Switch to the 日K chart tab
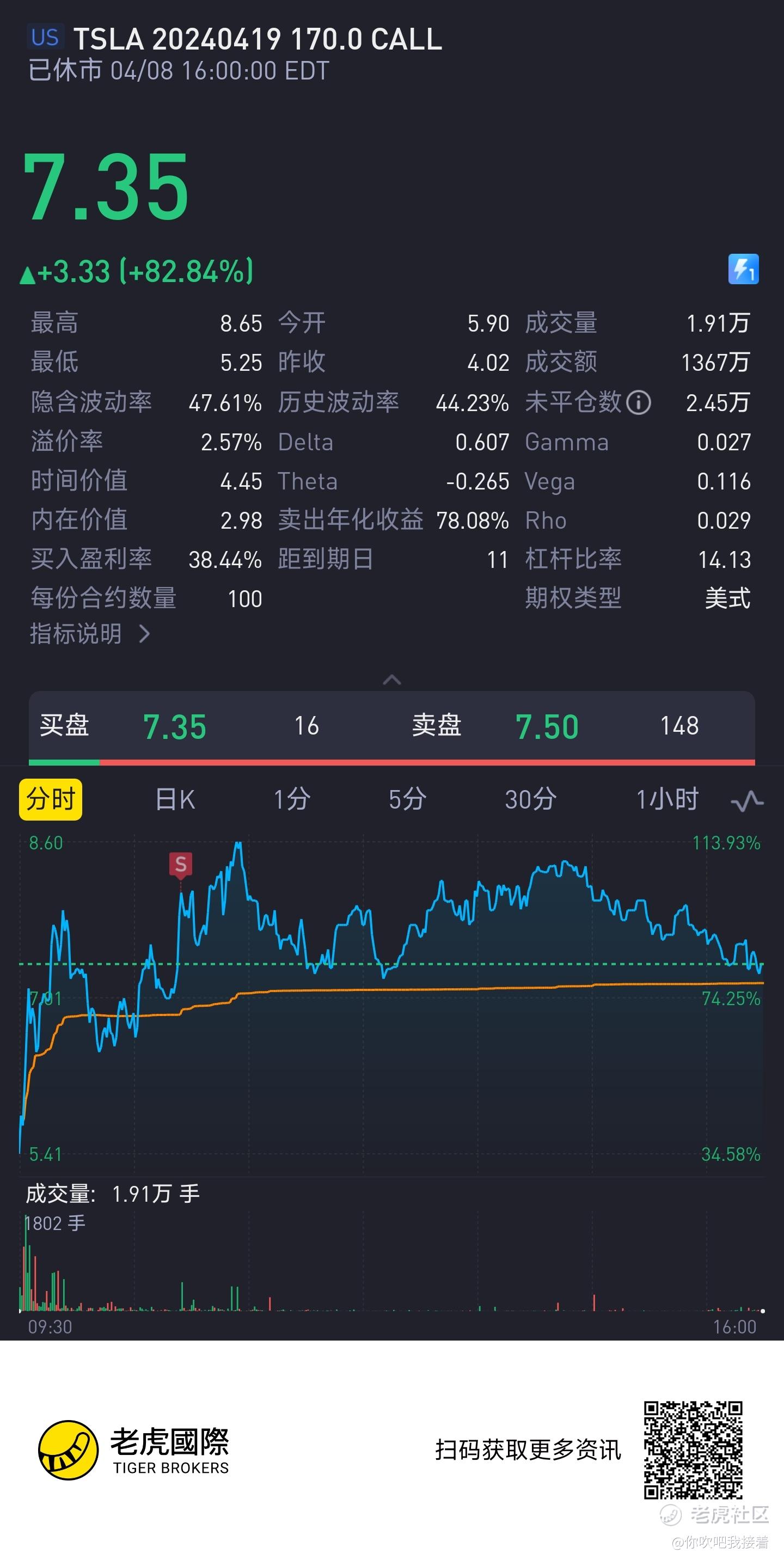 coord(175,799)
